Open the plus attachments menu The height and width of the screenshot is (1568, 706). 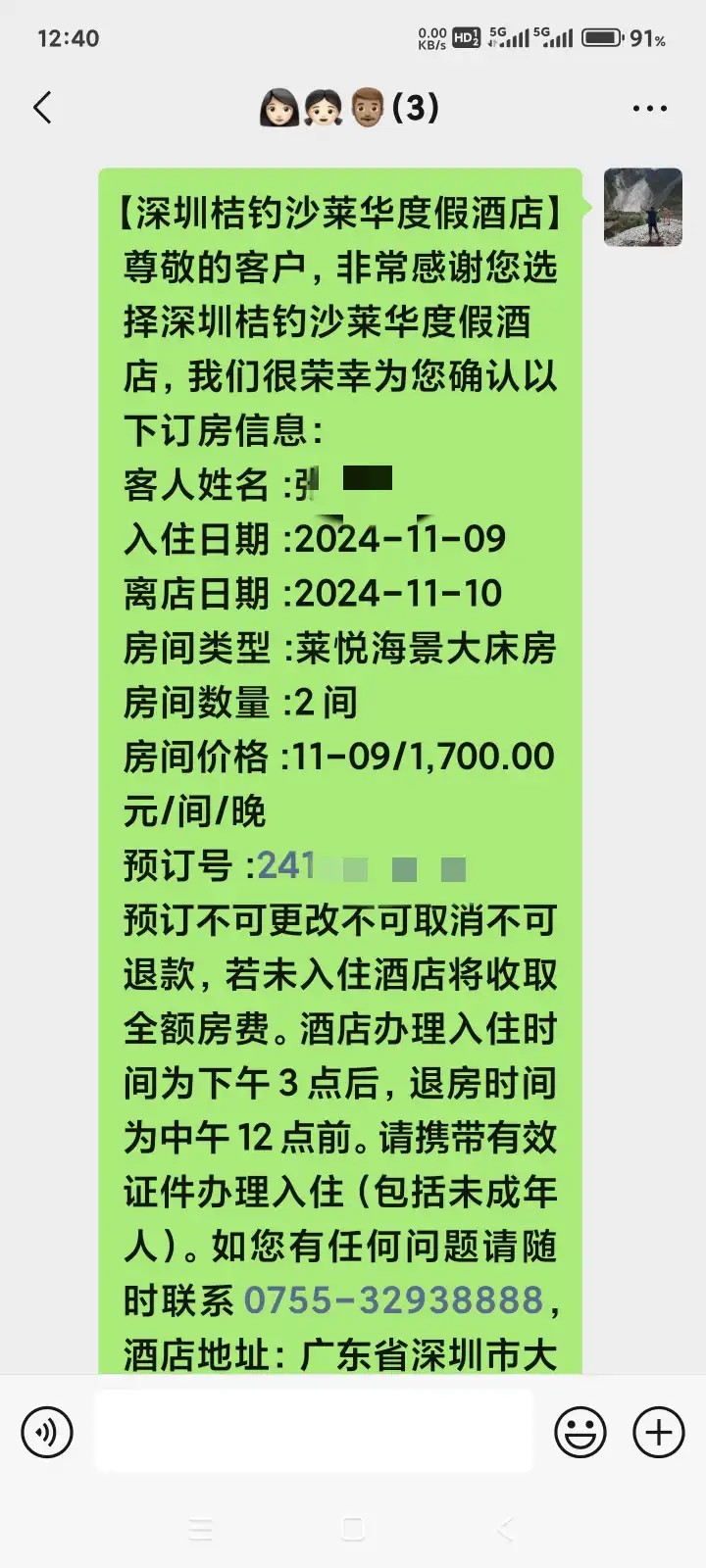coord(658,1432)
